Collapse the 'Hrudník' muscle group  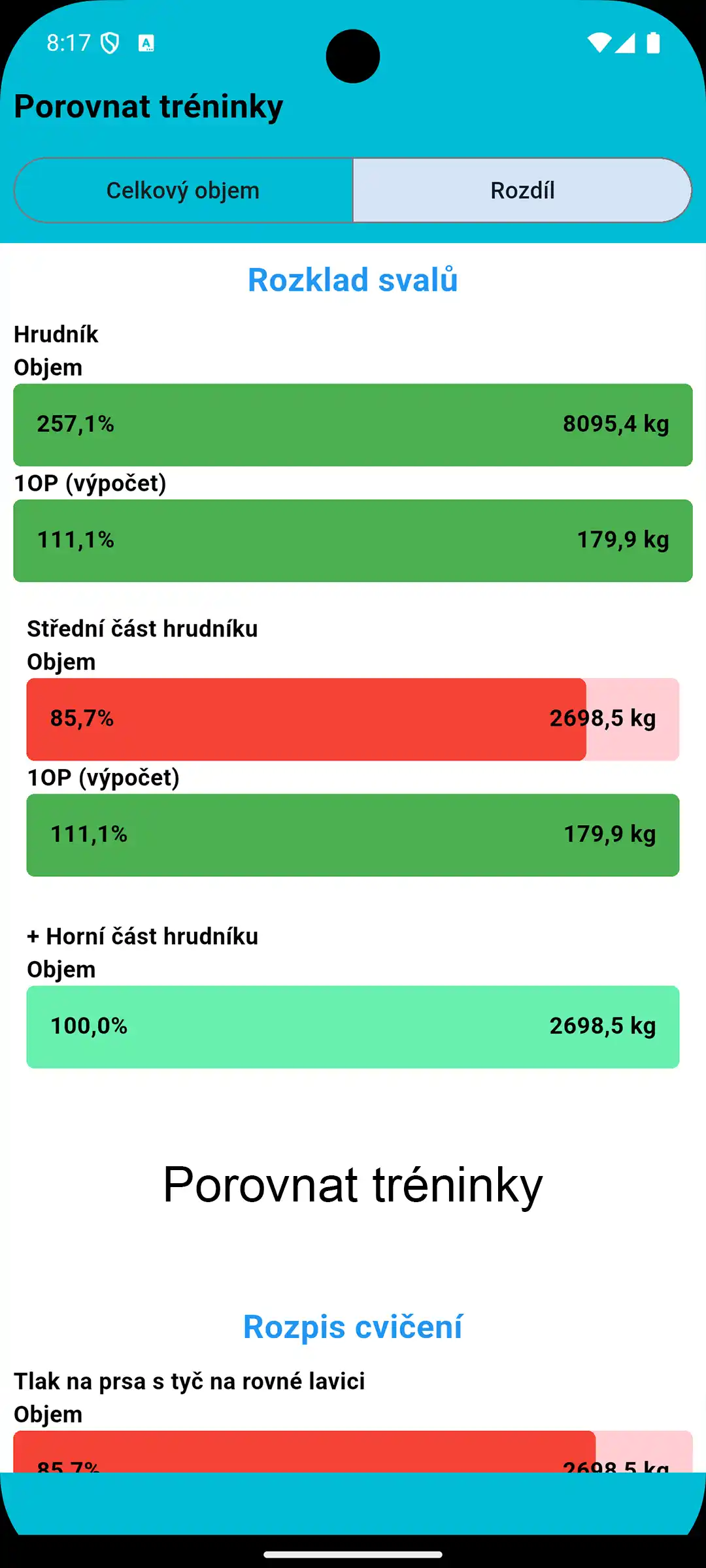[x=56, y=335]
